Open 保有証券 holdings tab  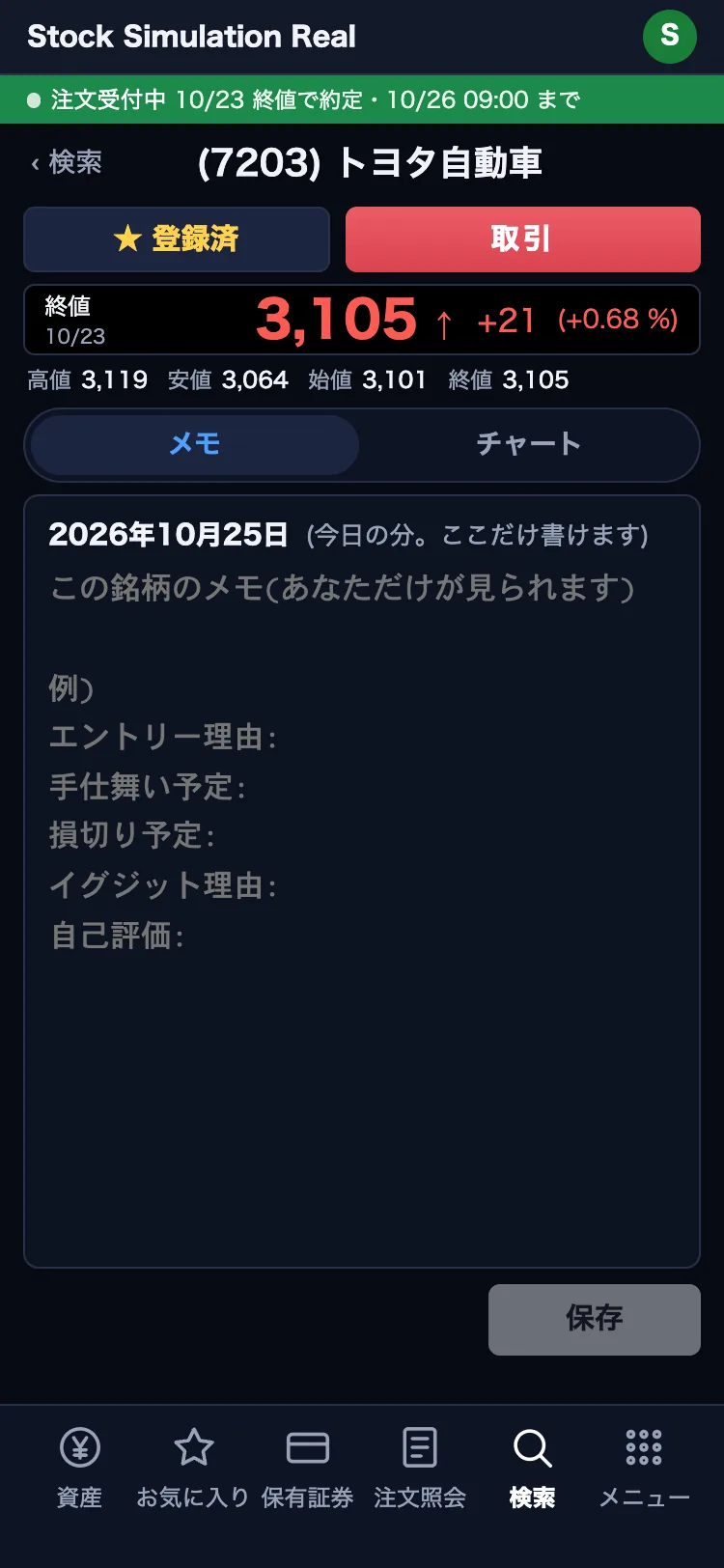click(307, 1468)
